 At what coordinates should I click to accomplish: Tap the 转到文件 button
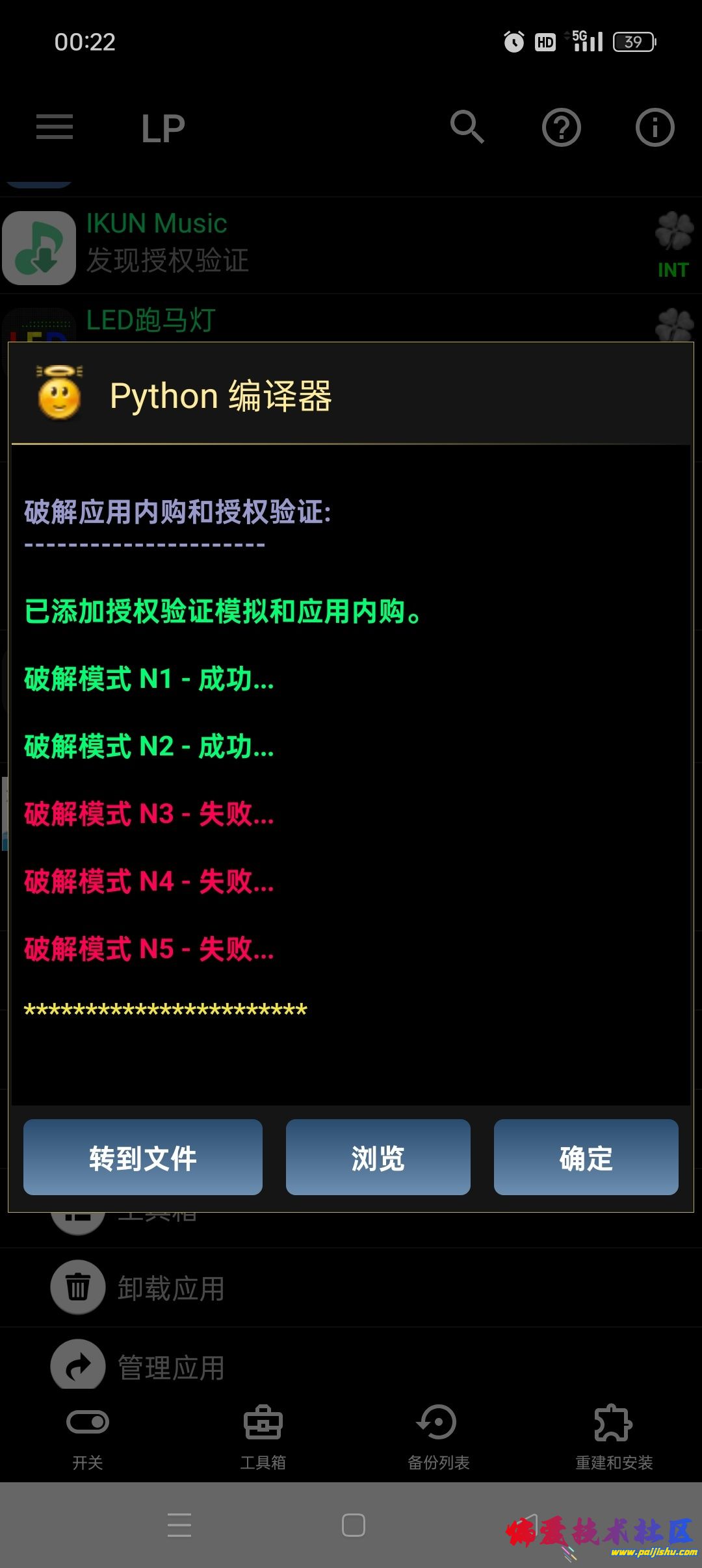point(143,1157)
